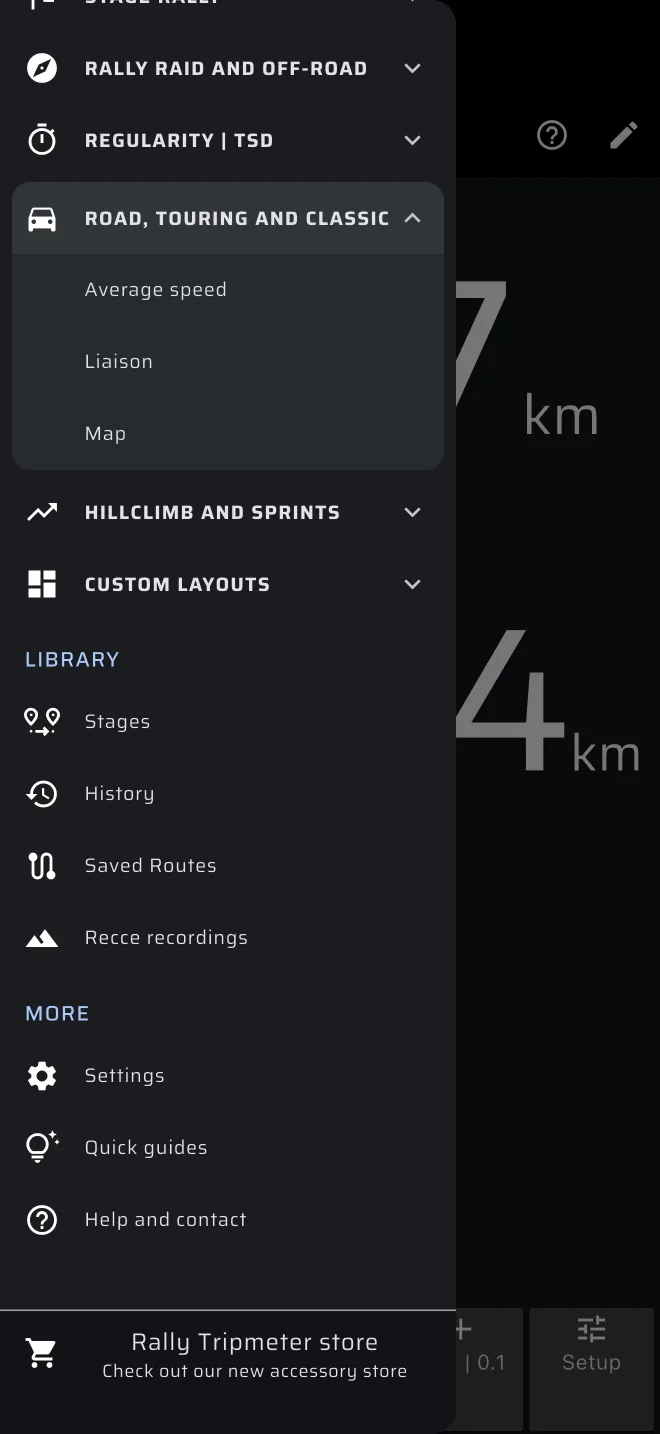Viewport: 660px width, 1434px height.
Task: Collapse Road, Touring and Classic section
Action: pos(228,218)
